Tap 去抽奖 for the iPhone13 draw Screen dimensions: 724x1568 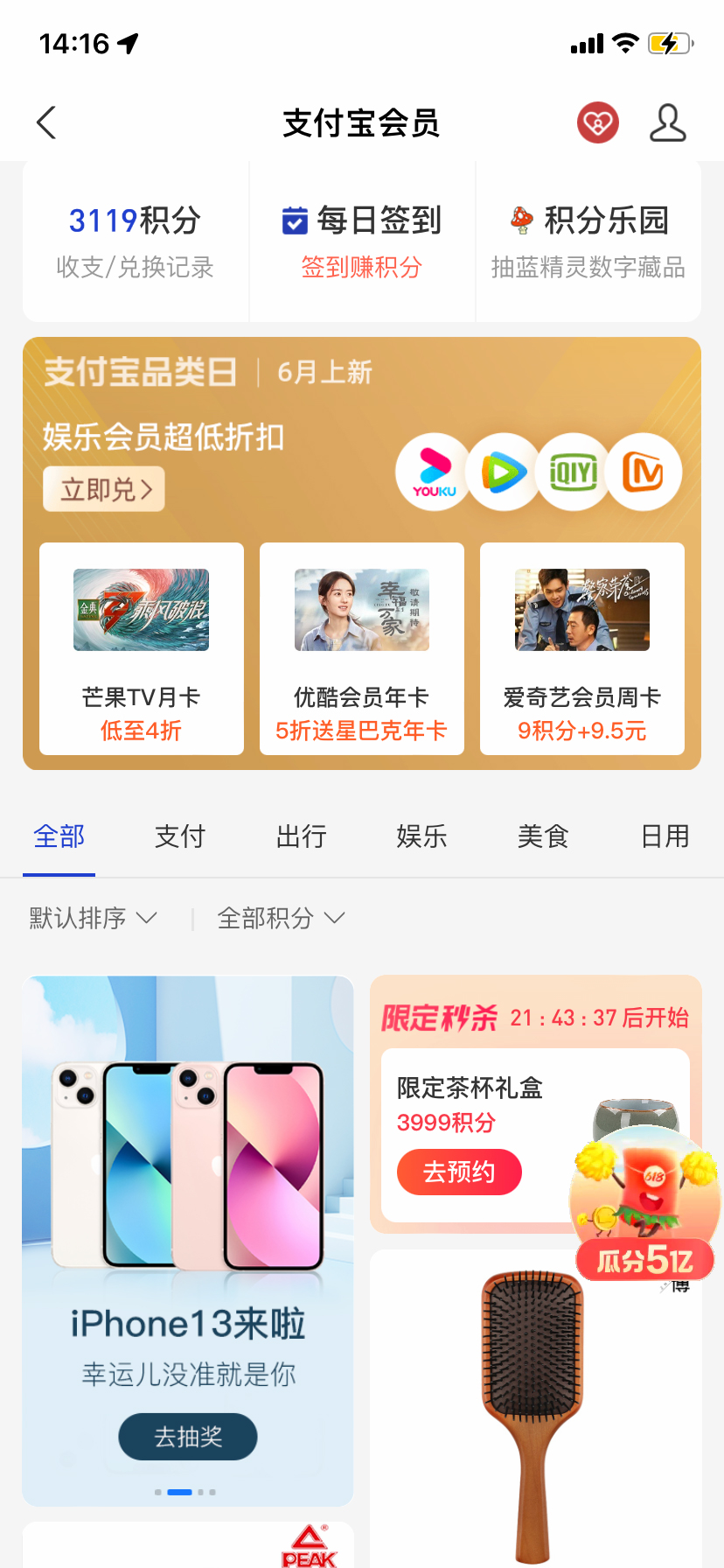(188, 1437)
